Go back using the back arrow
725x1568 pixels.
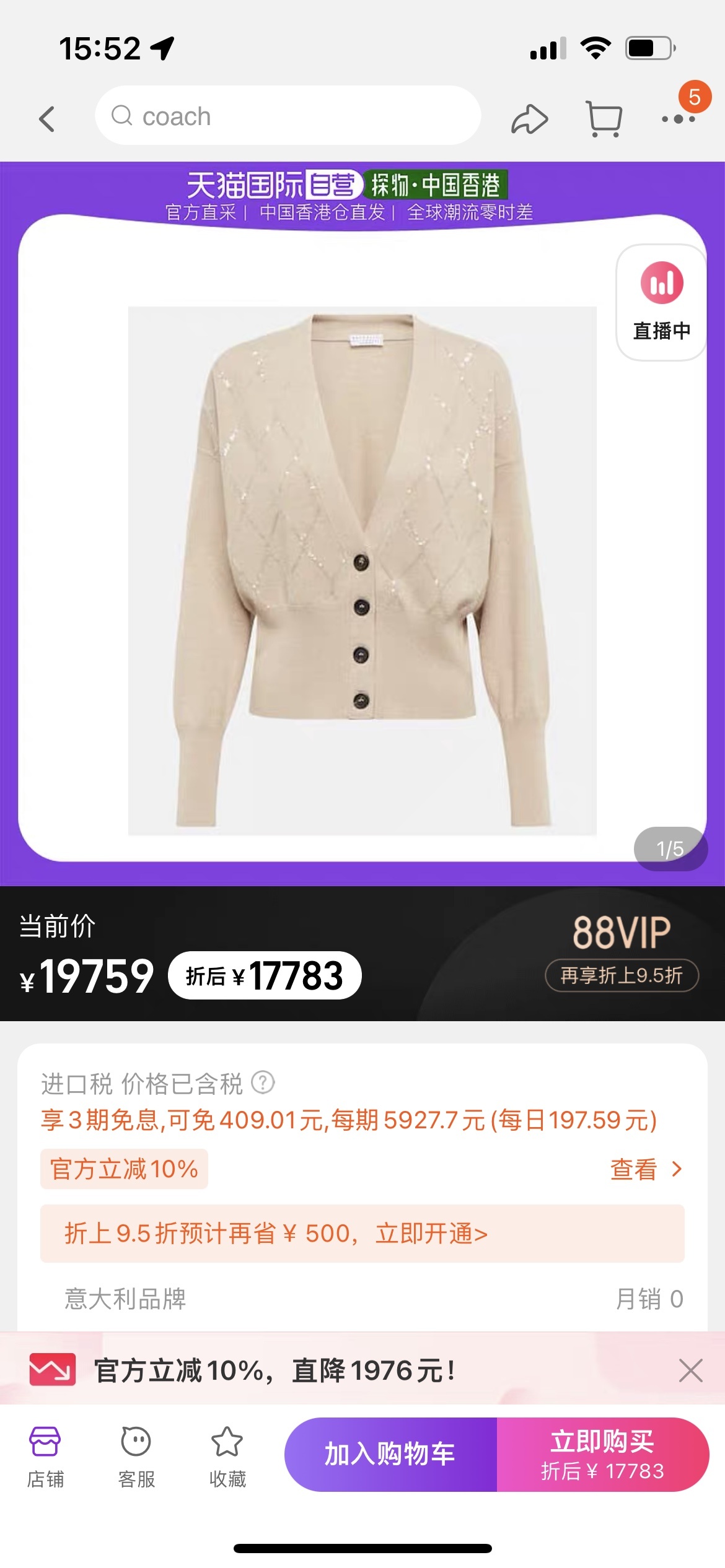[47, 118]
